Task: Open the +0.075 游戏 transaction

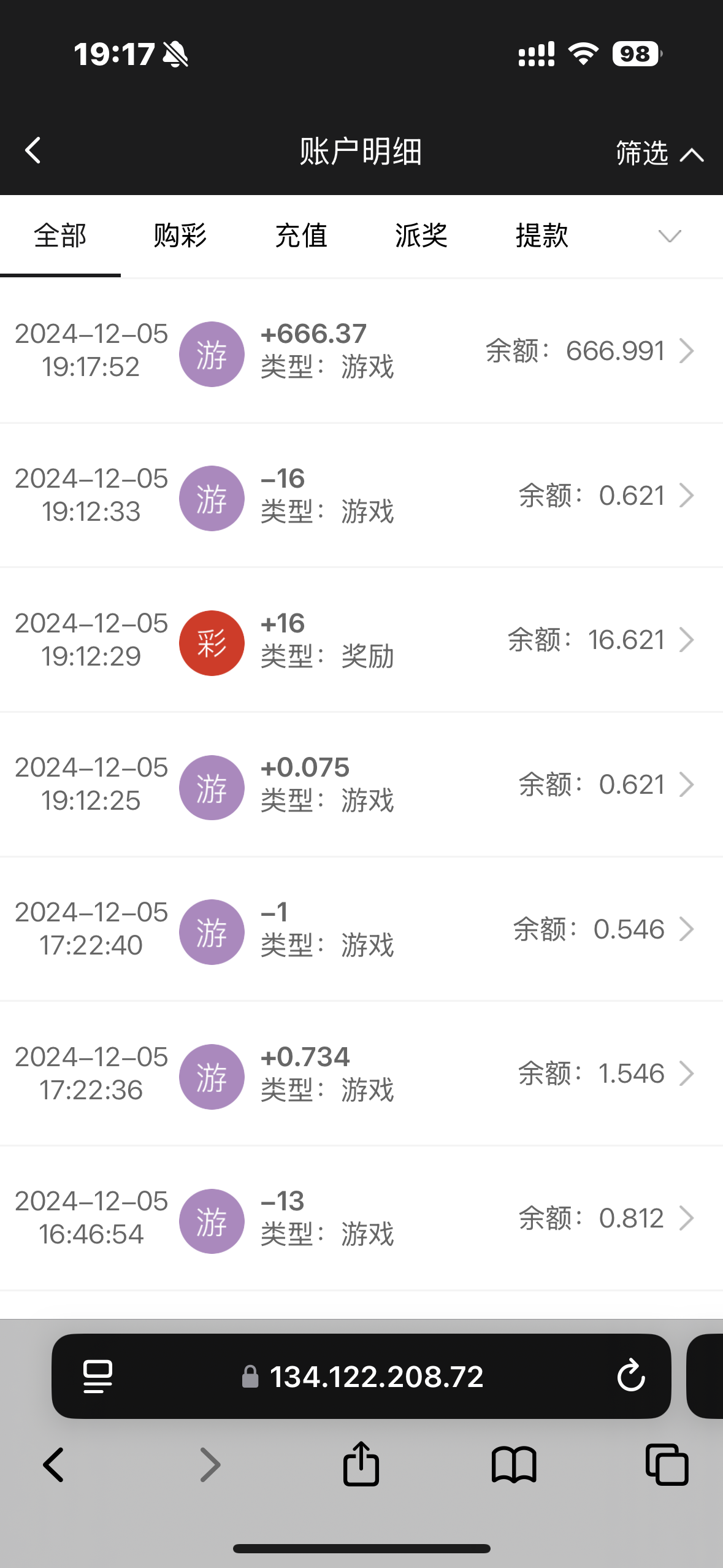Action: [361, 784]
